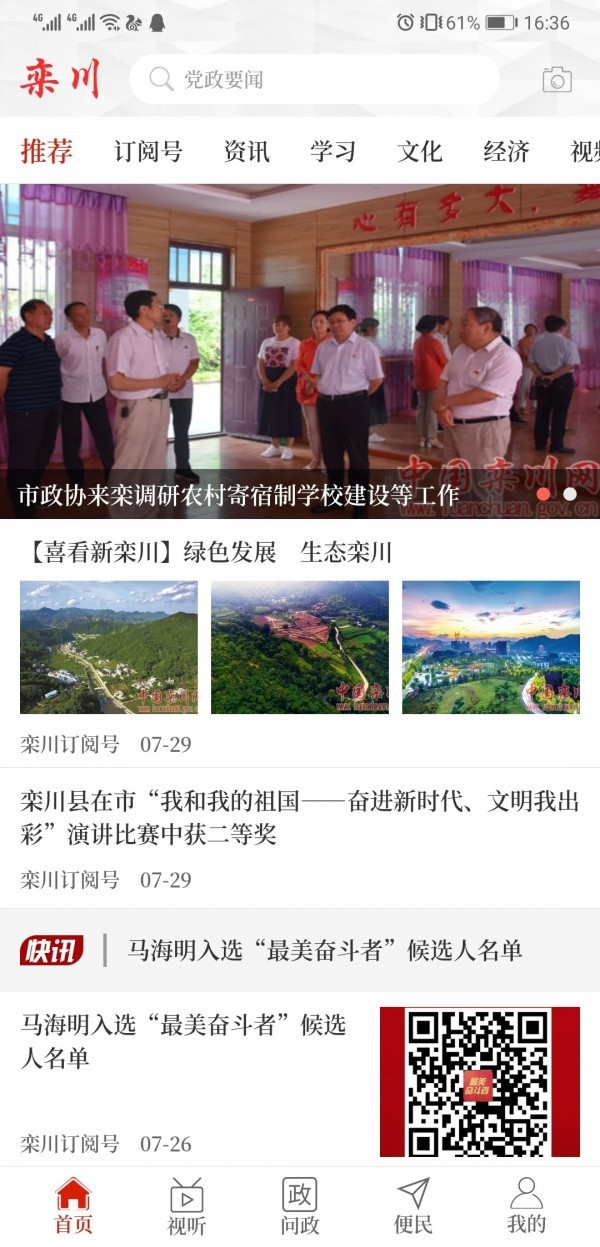Select the 首页 home tab

[x=73, y=1206]
